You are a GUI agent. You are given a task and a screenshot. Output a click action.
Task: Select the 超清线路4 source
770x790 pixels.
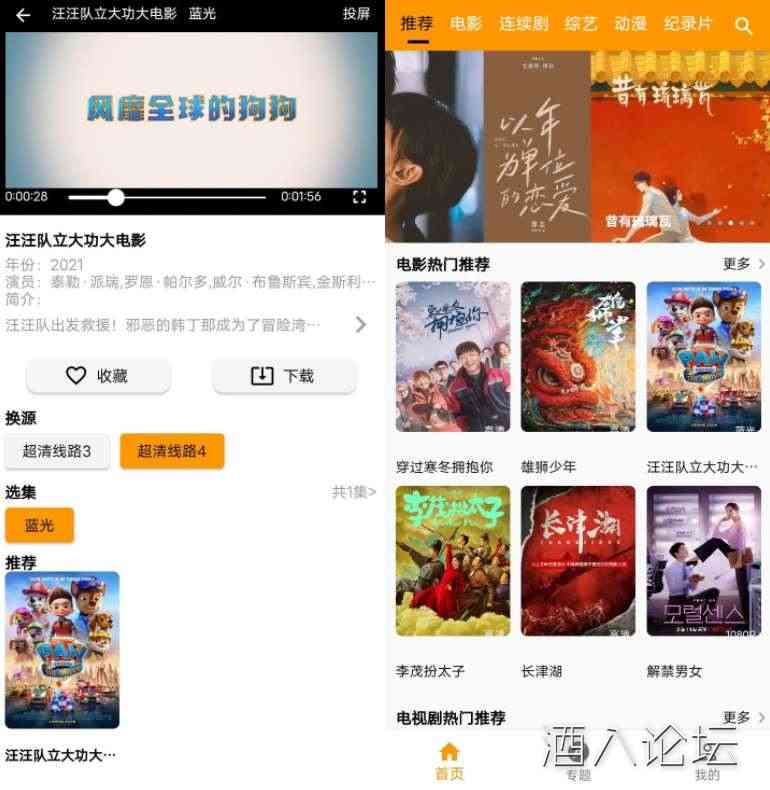coord(171,451)
